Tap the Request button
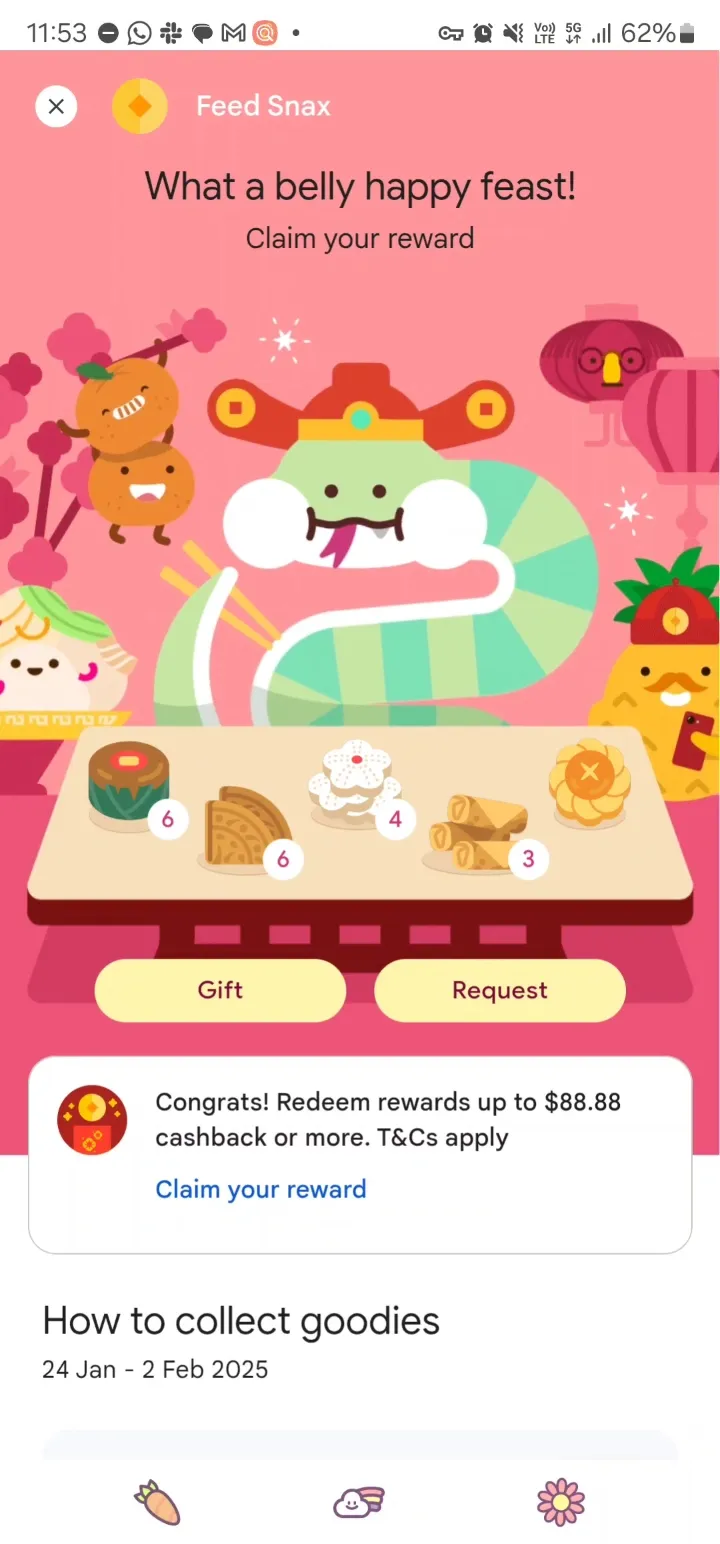720x1544 pixels. (500, 990)
